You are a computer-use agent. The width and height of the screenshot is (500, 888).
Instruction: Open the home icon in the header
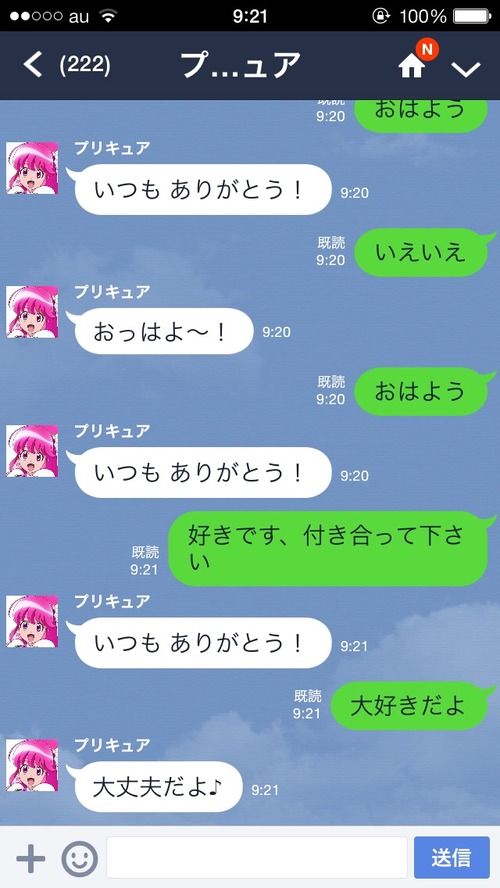[x=412, y=66]
